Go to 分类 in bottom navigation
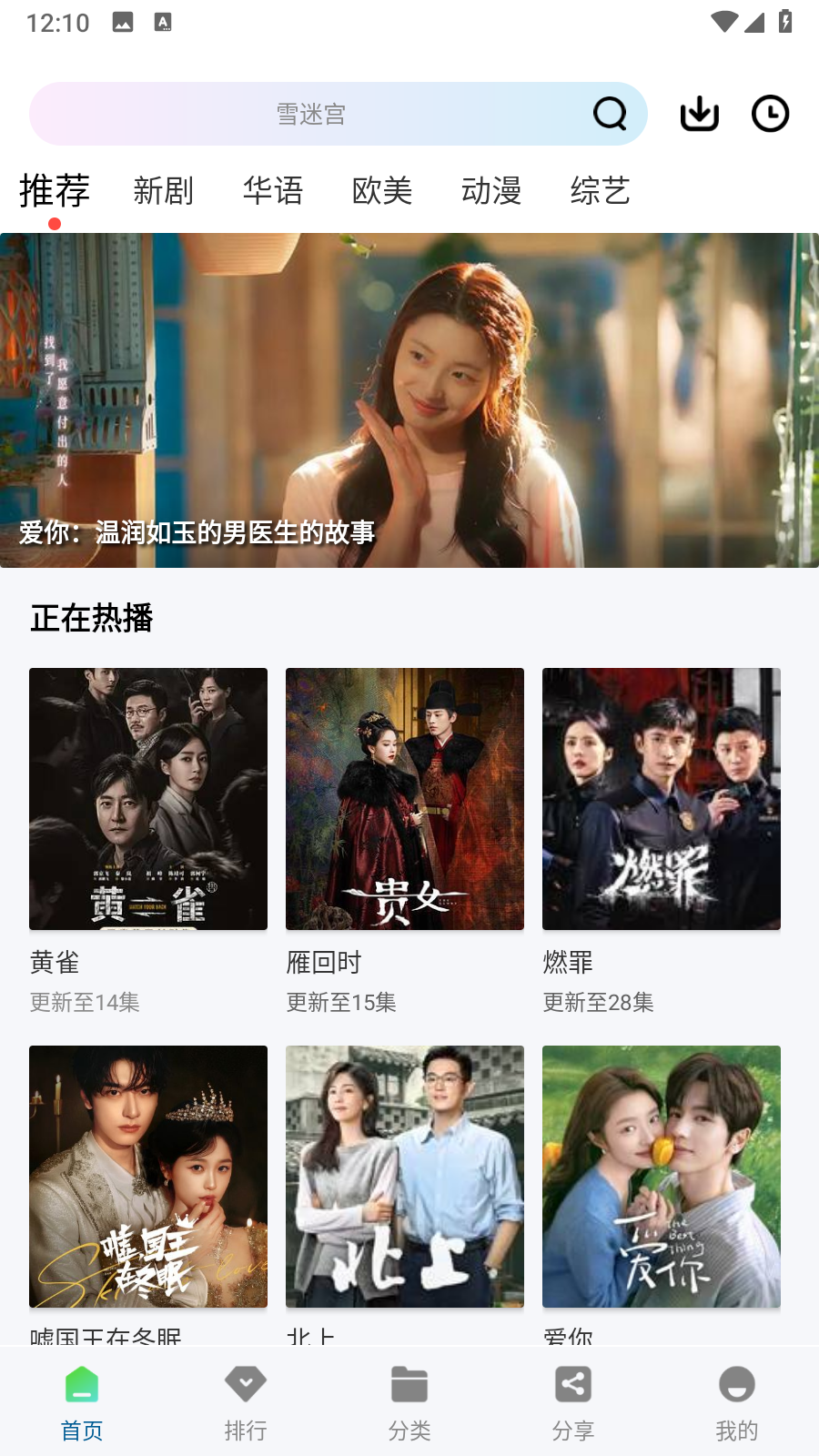The width and height of the screenshot is (819, 1456). [x=409, y=1401]
